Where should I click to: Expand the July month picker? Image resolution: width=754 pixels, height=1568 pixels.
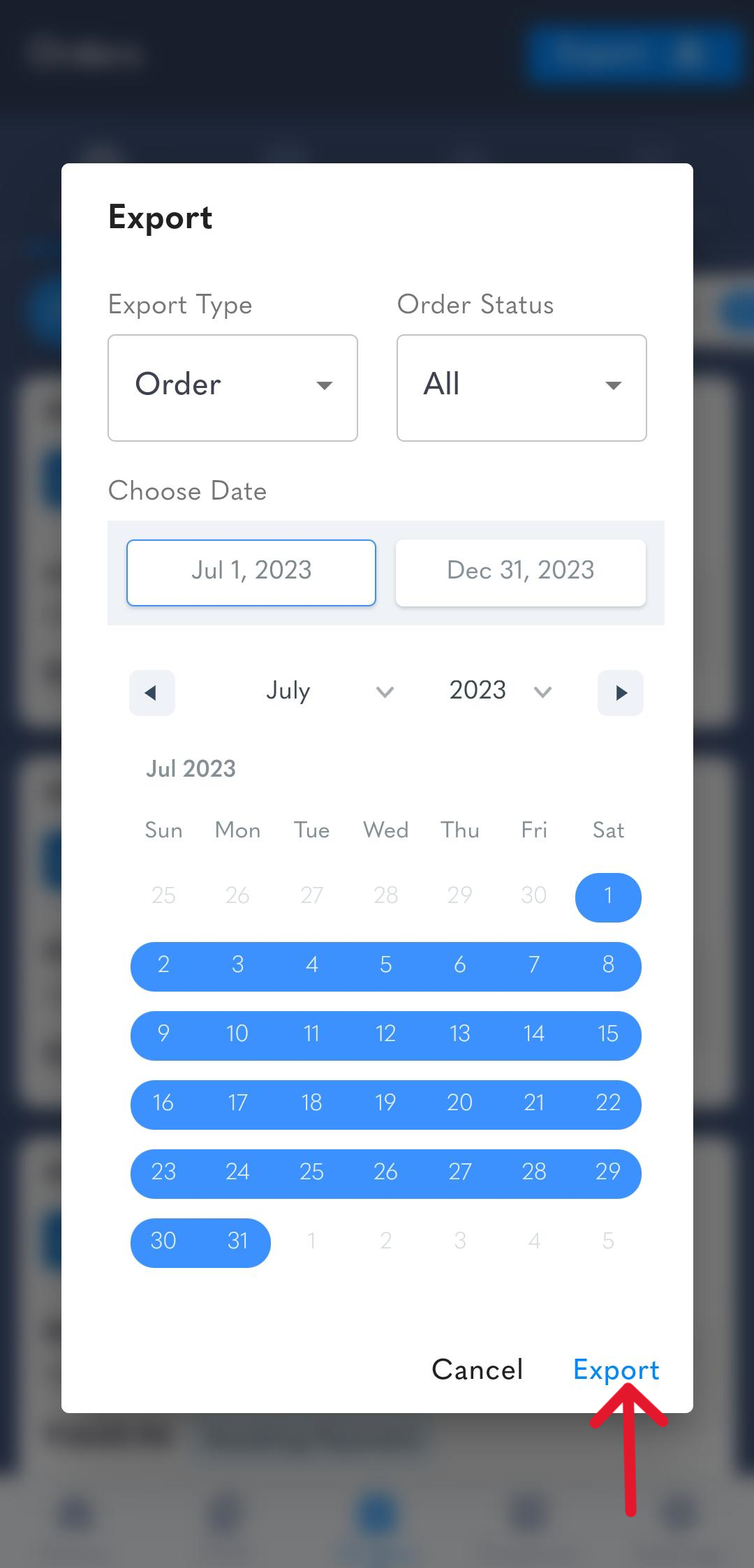click(330, 691)
